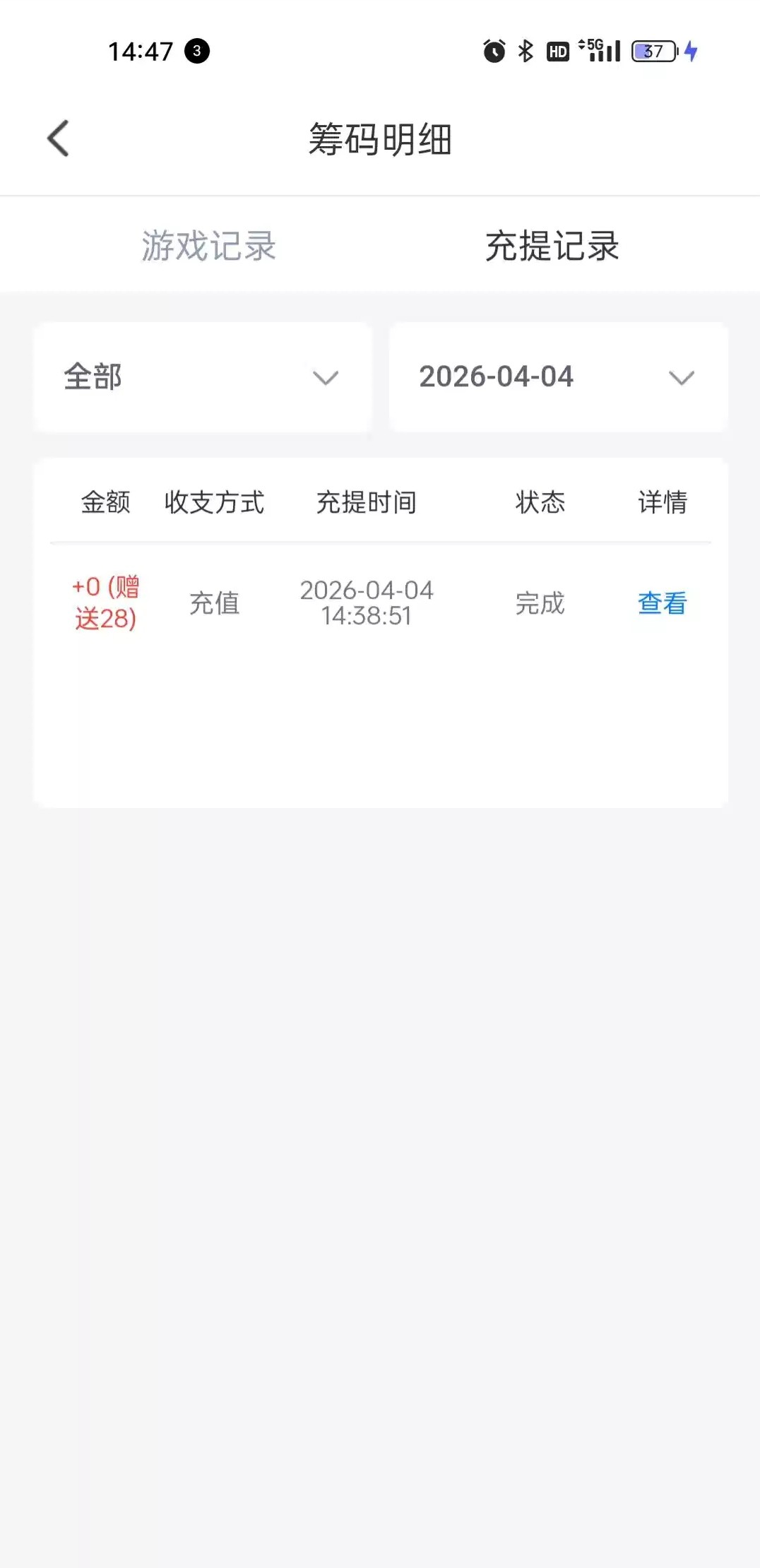The height and width of the screenshot is (1568, 760).
Task: Tap 查看 for the 充值 record
Action: (x=662, y=603)
